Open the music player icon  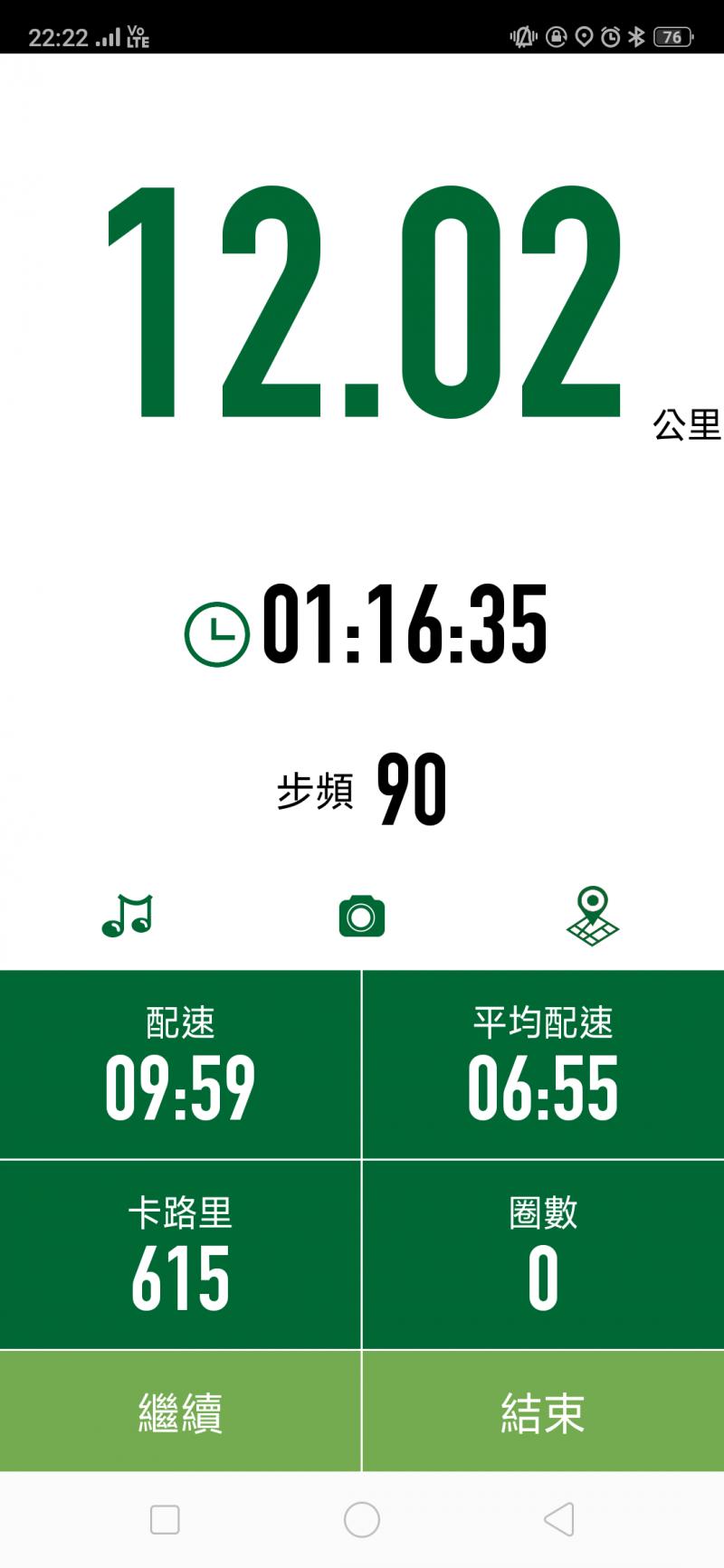128,916
